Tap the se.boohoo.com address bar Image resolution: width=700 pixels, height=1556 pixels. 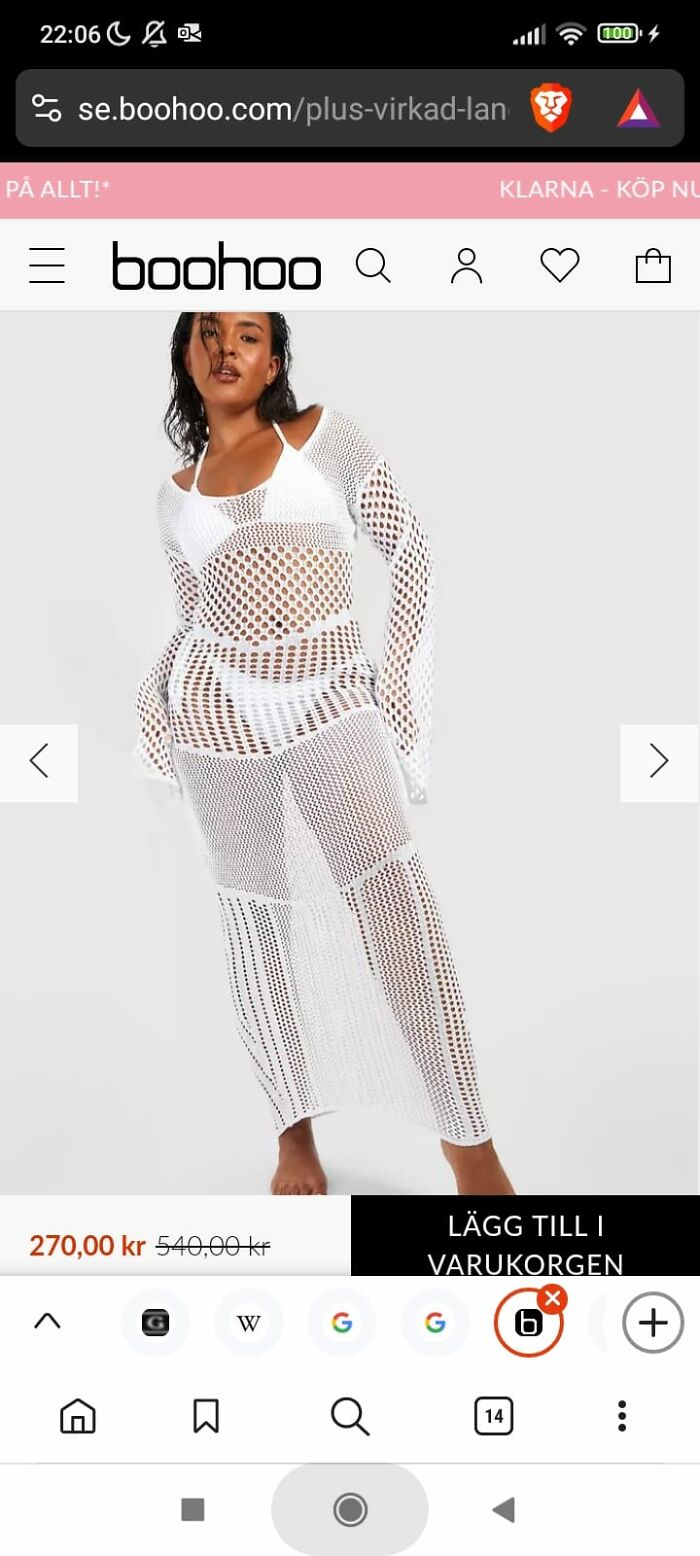tap(290, 109)
